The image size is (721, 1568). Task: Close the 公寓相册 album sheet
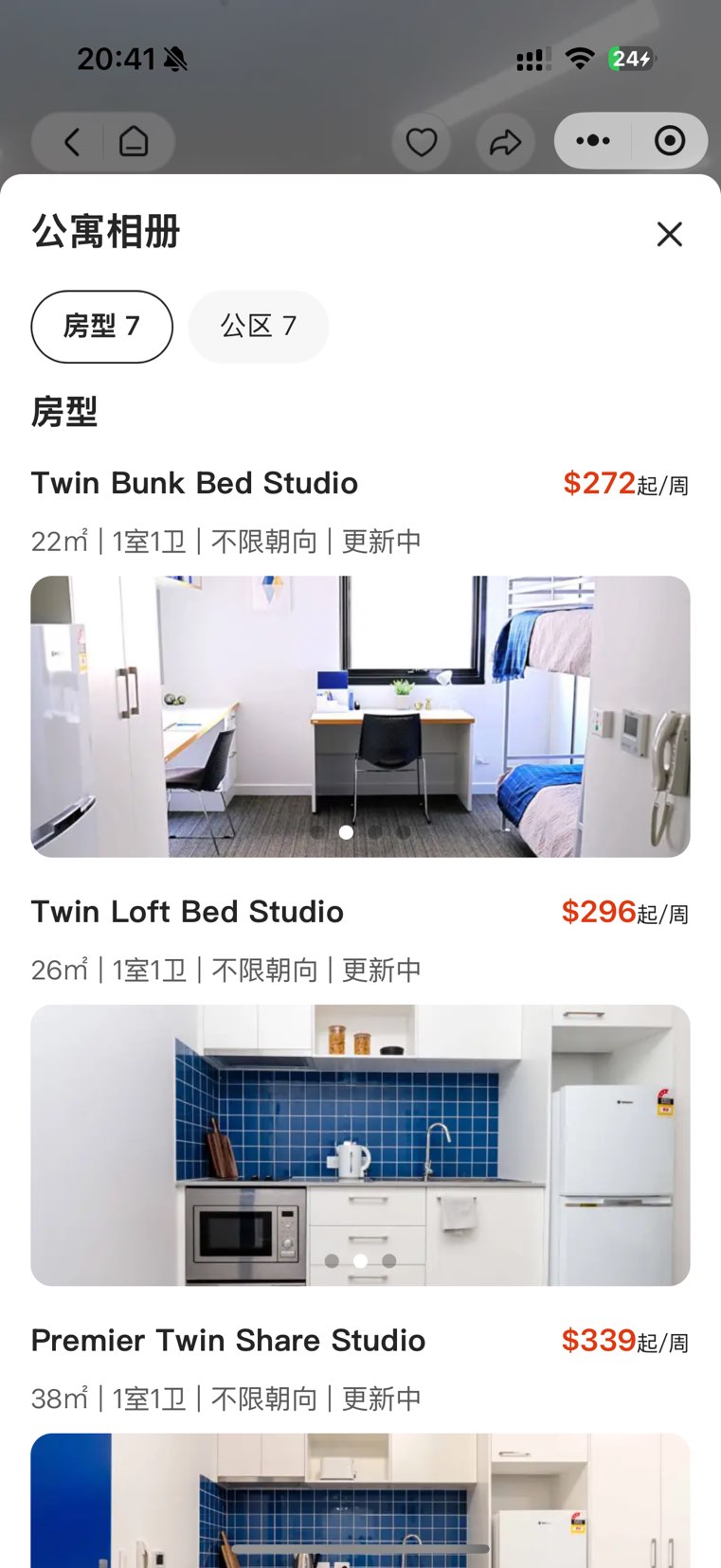[669, 234]
